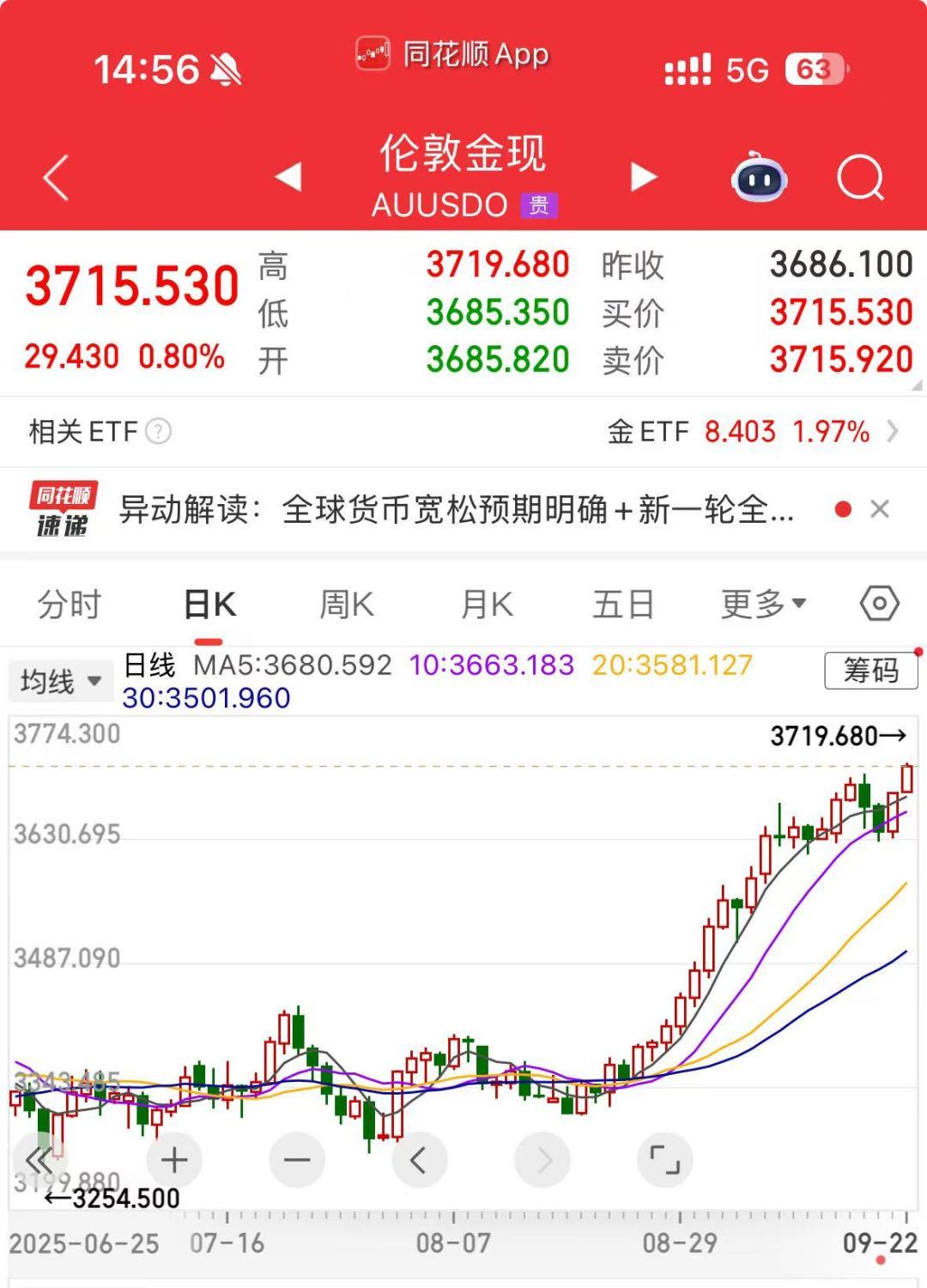Open the 均线 indicator dropdown
Screen dimensions: 927x1288
[x=60, y=682]
